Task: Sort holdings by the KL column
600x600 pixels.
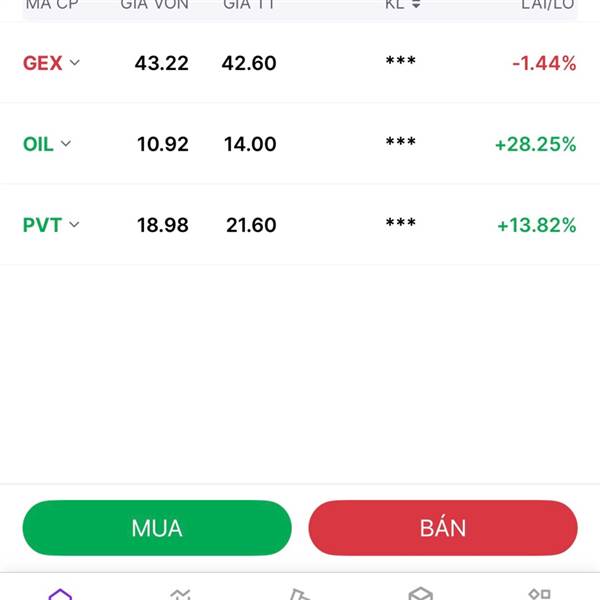Action: pos(402,5)
